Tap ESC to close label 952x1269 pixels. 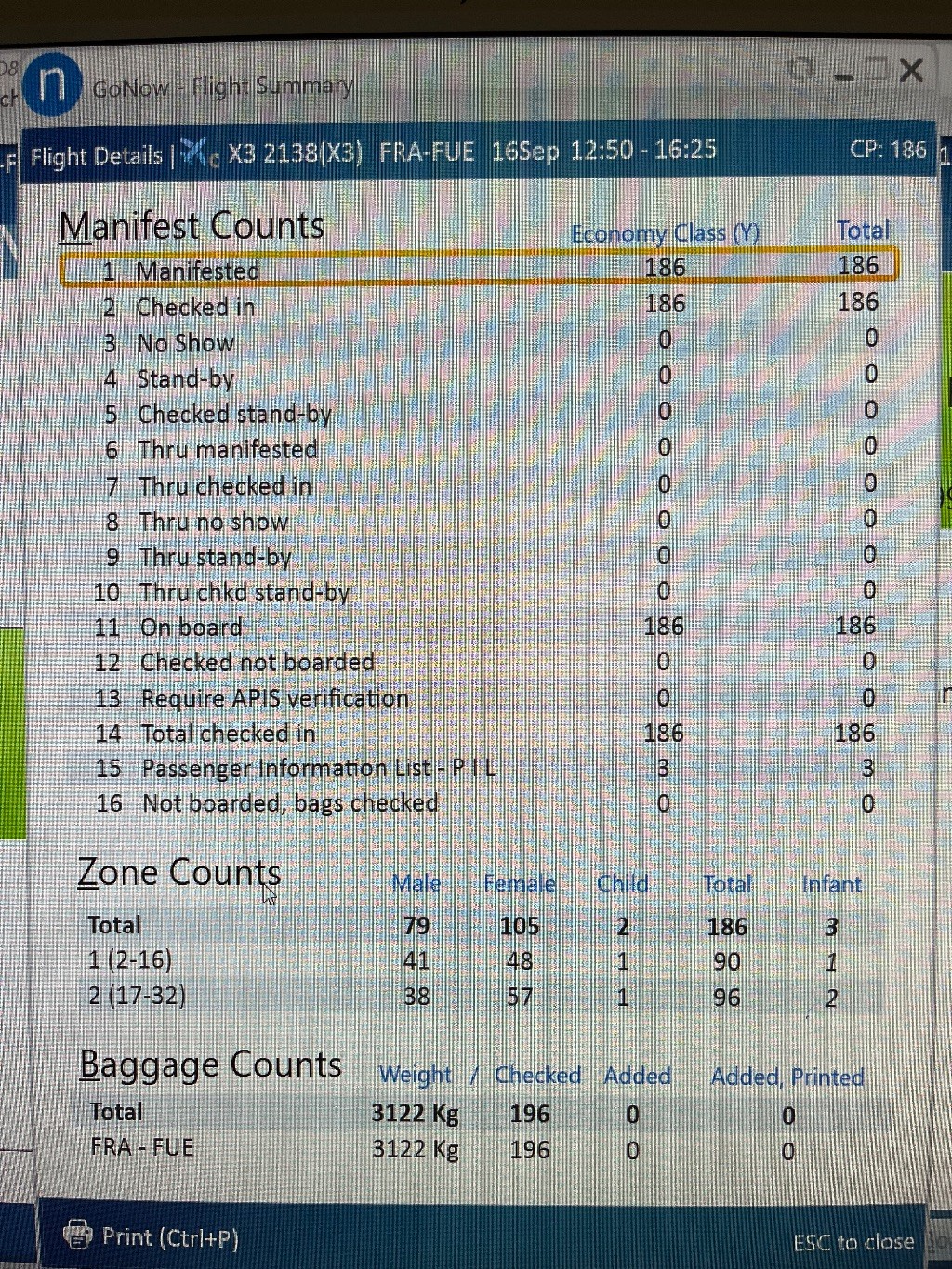[853, 1242]
